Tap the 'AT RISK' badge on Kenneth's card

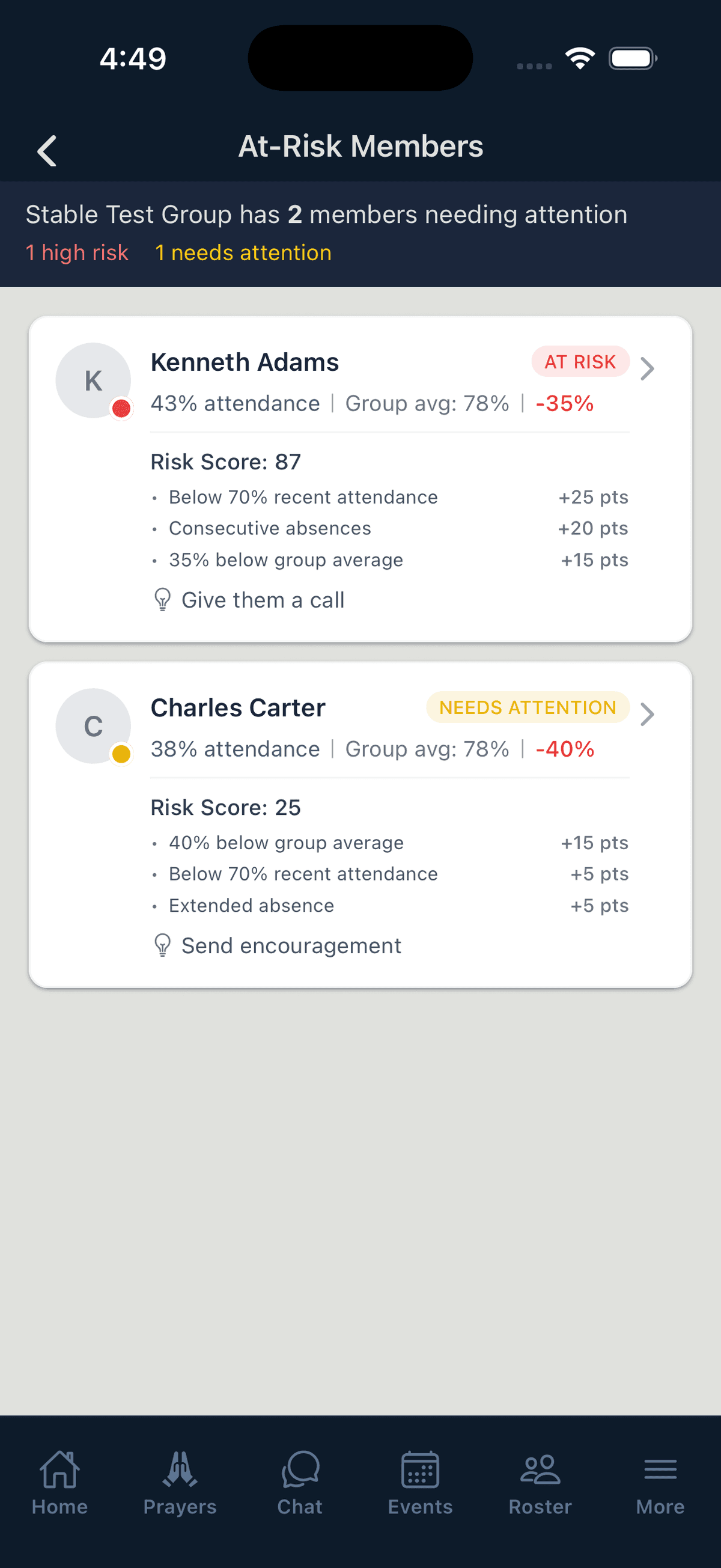(580, 362)
